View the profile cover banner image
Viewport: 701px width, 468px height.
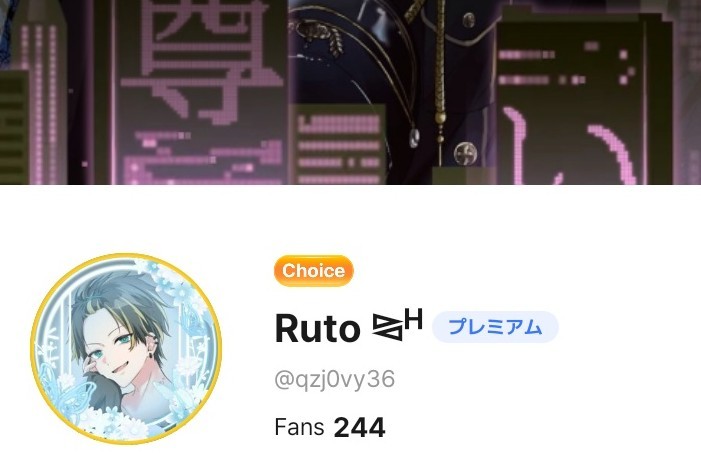point(350,92)
